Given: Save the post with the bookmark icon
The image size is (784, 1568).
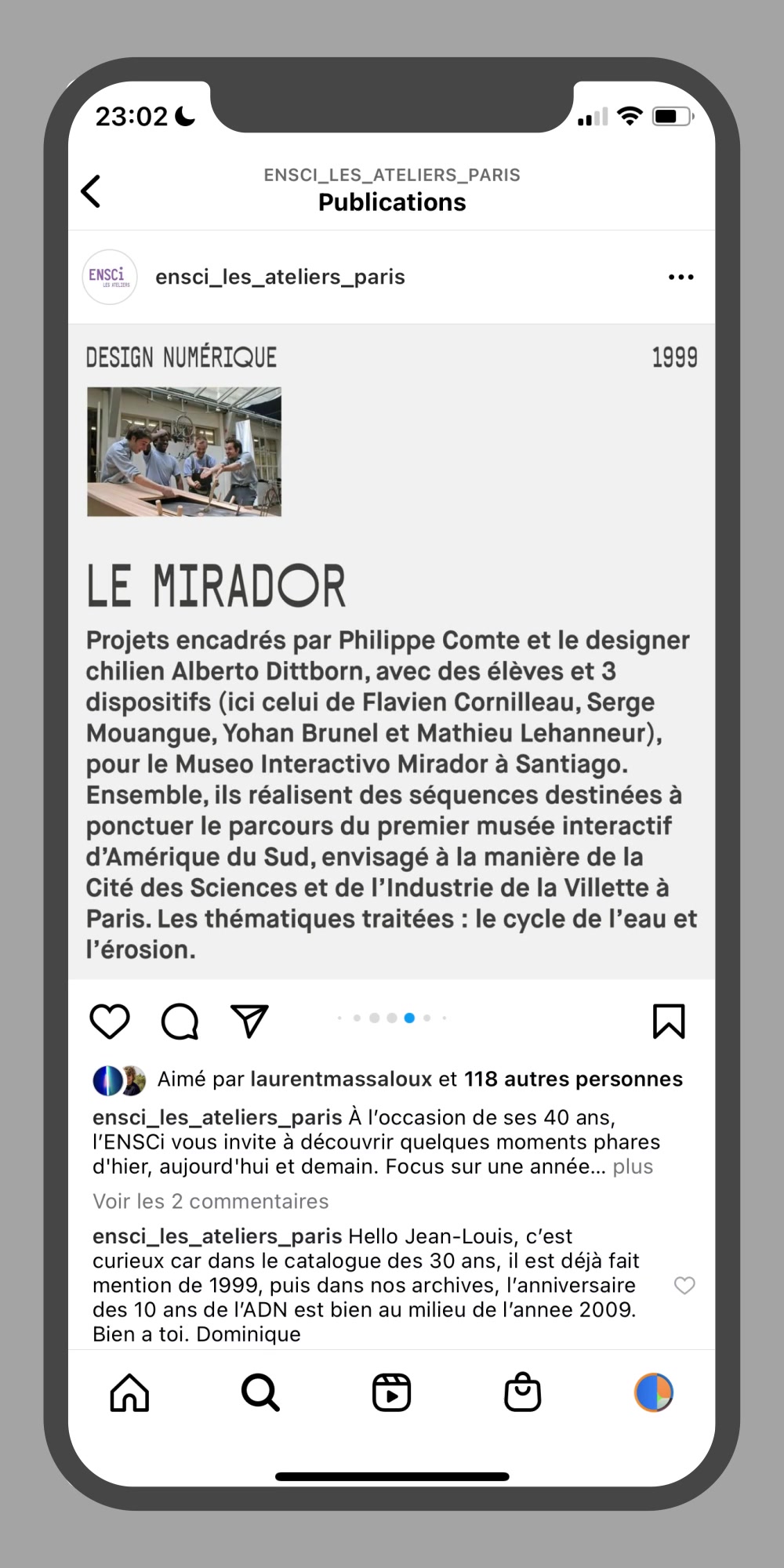Looking at the screenshot, I should [669, 1022].
